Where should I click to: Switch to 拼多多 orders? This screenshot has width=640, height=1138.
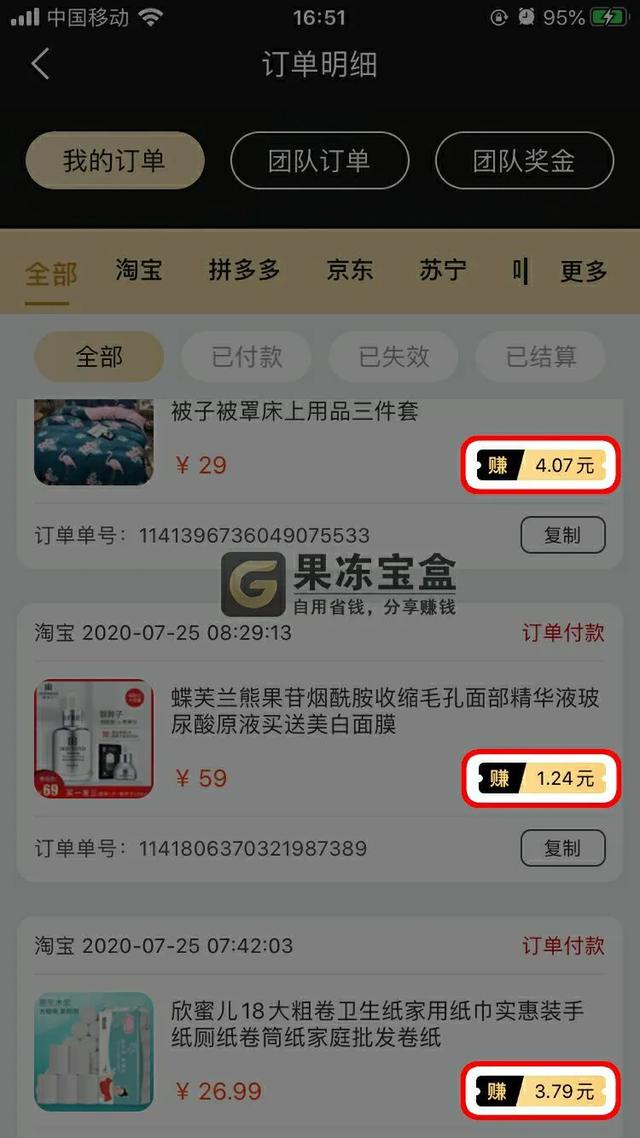tap(244, 270)
